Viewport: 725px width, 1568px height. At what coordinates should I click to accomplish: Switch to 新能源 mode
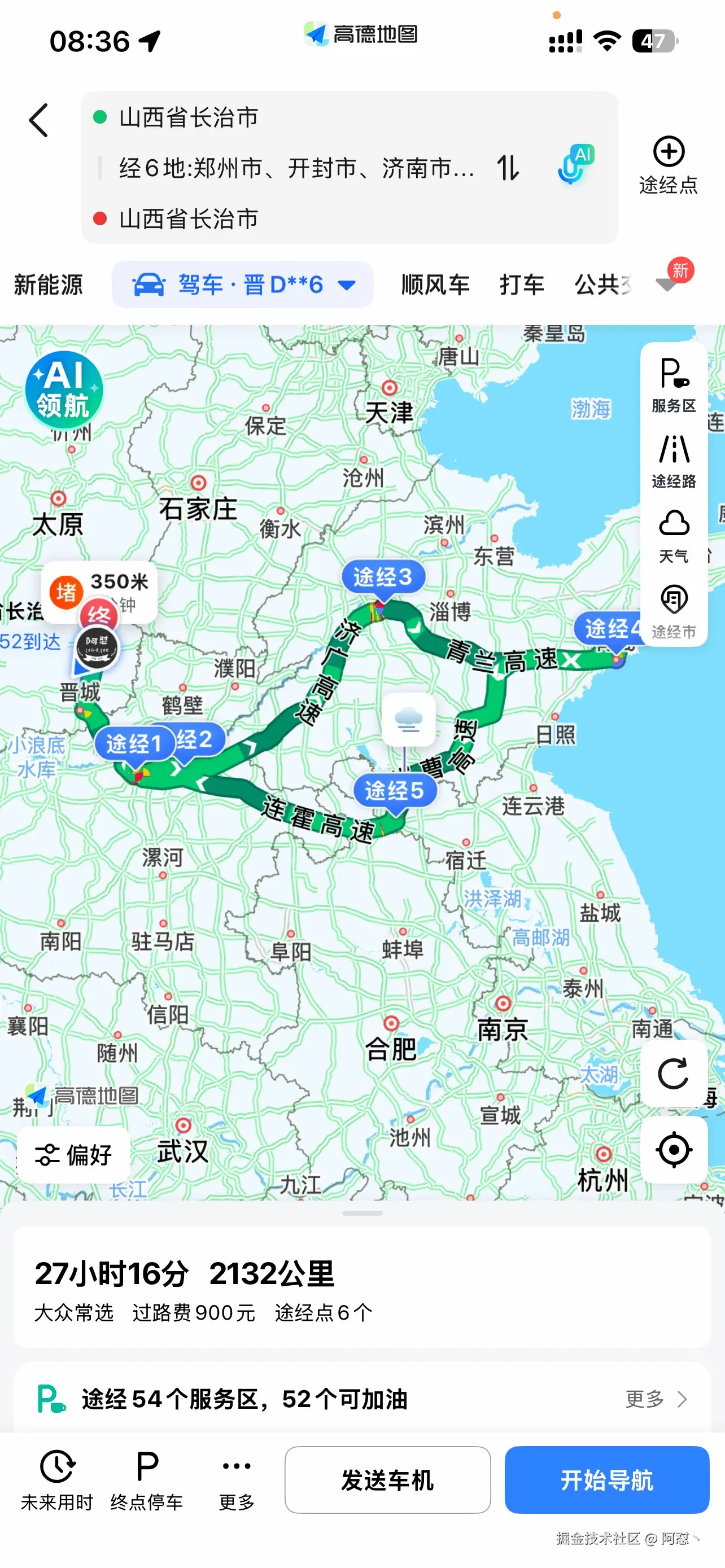[x=49, y=284]
